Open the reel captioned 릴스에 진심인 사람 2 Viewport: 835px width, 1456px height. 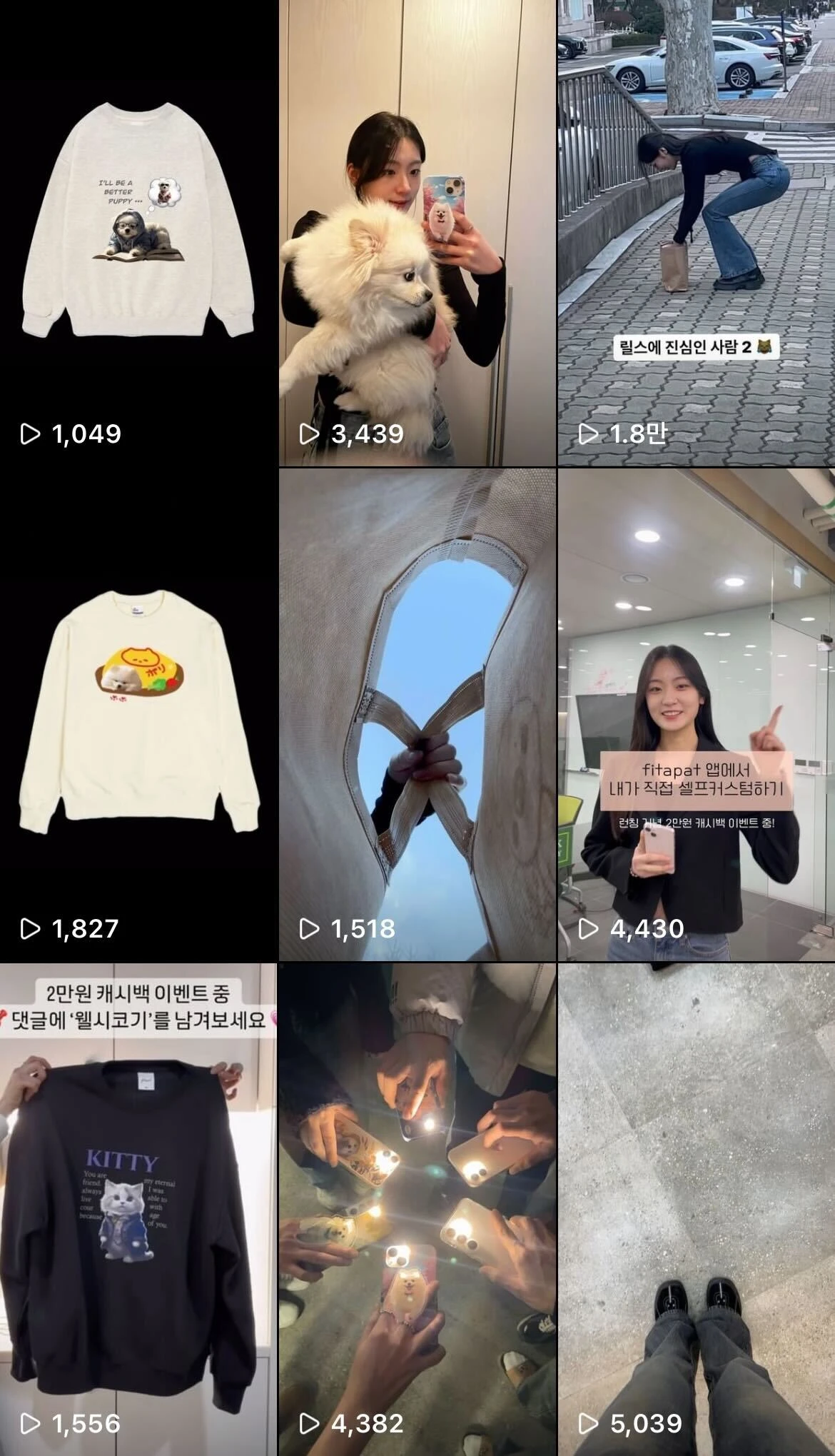pyautogui.click(x=696, y=233)
